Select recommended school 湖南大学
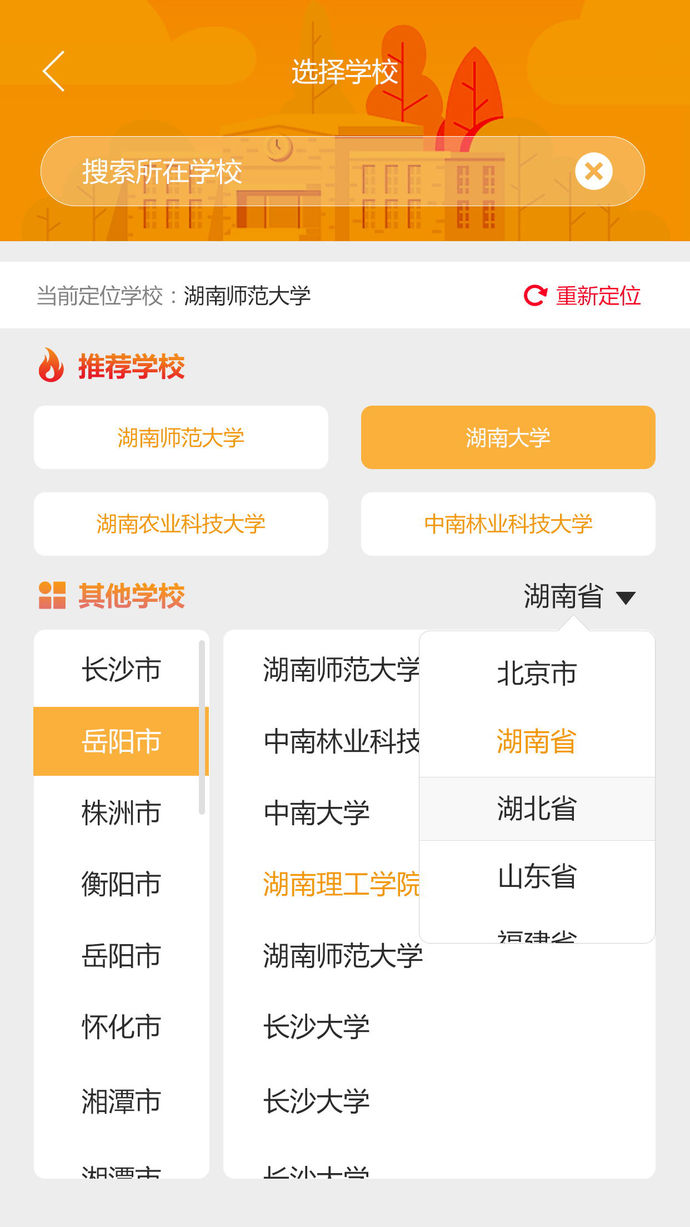This screenshot has width=690, height=1227. click(x=508, y=437)
